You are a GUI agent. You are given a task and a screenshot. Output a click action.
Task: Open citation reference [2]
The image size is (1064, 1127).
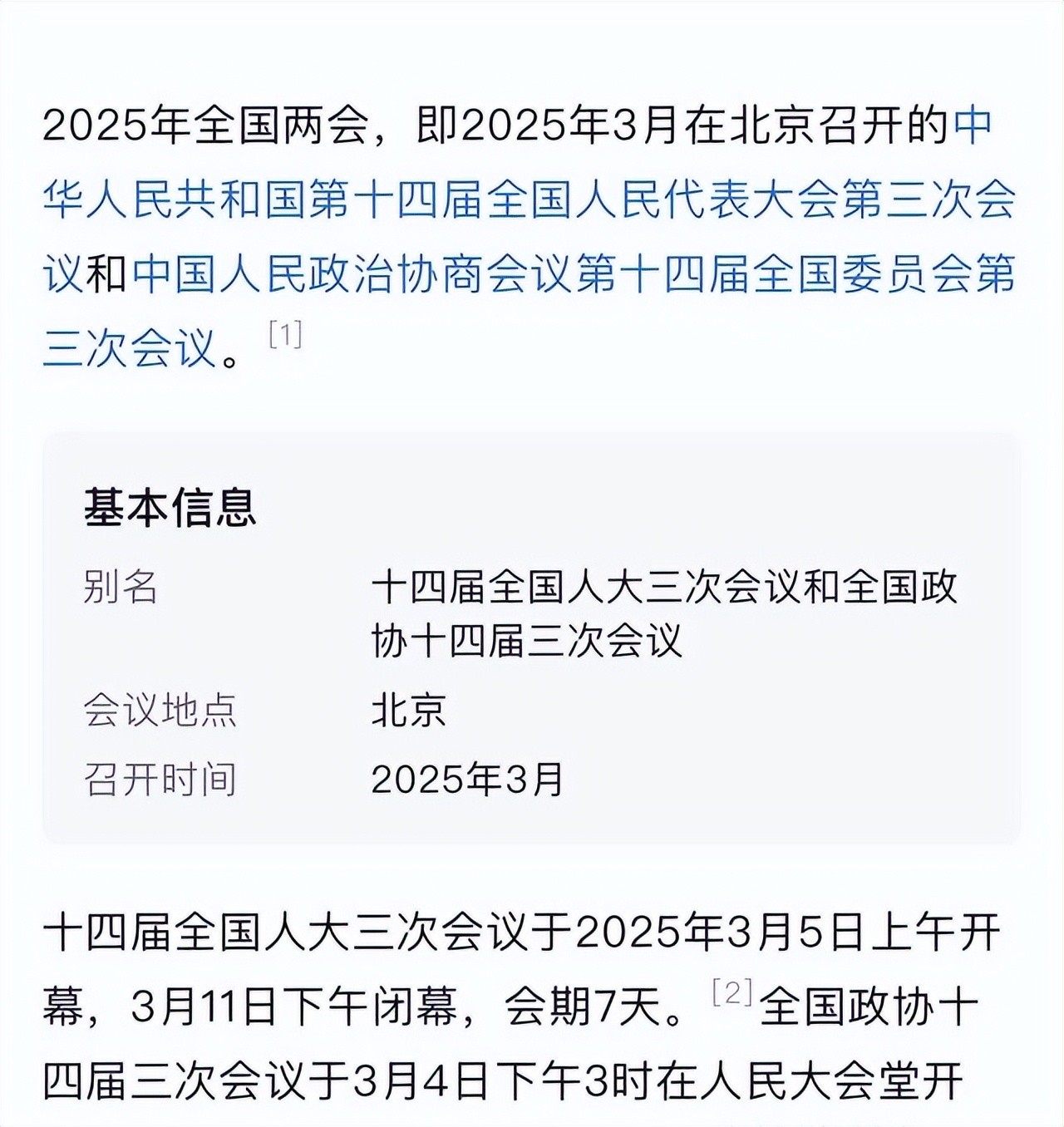(x=731, y=992)
